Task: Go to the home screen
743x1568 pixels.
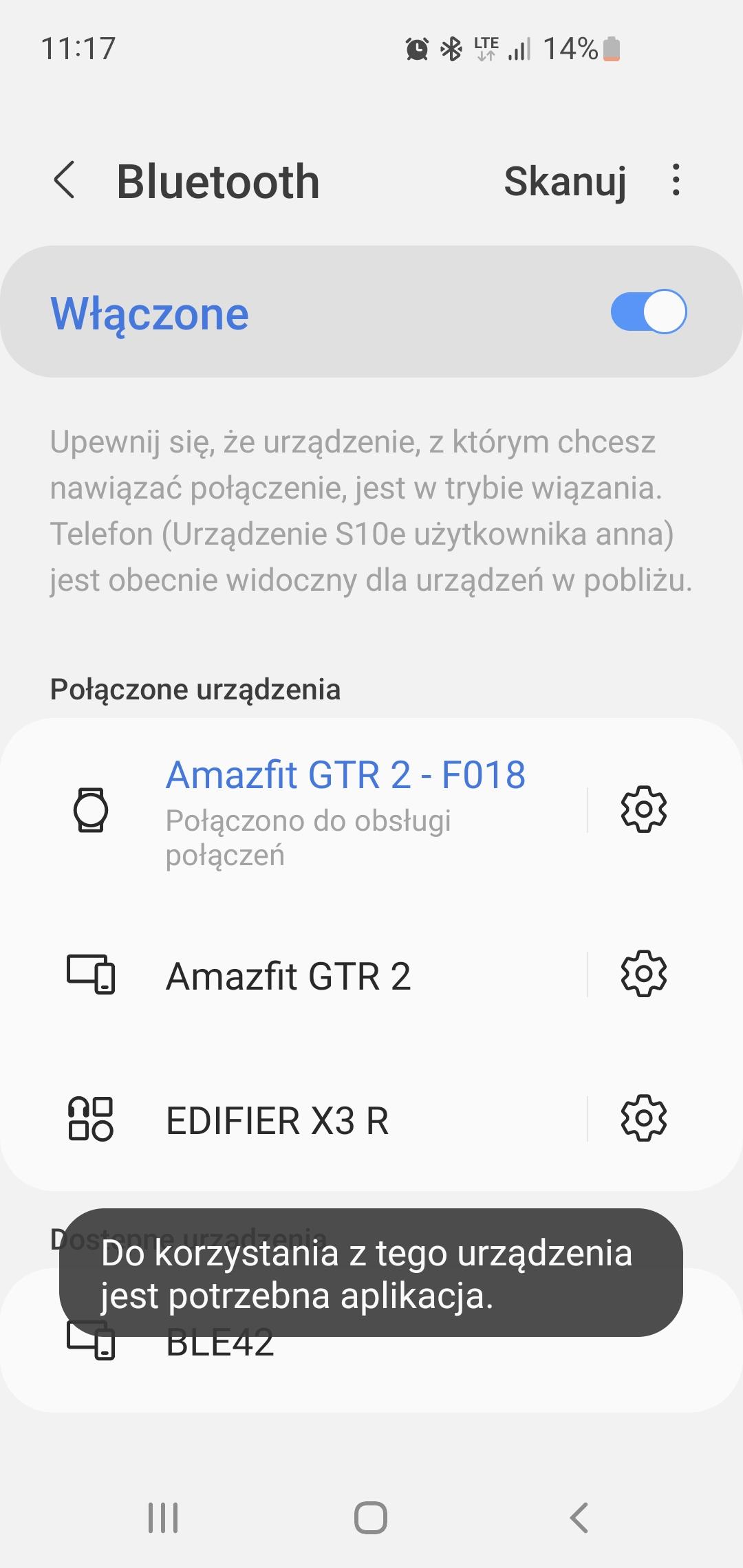Action: click(371, 1518)
